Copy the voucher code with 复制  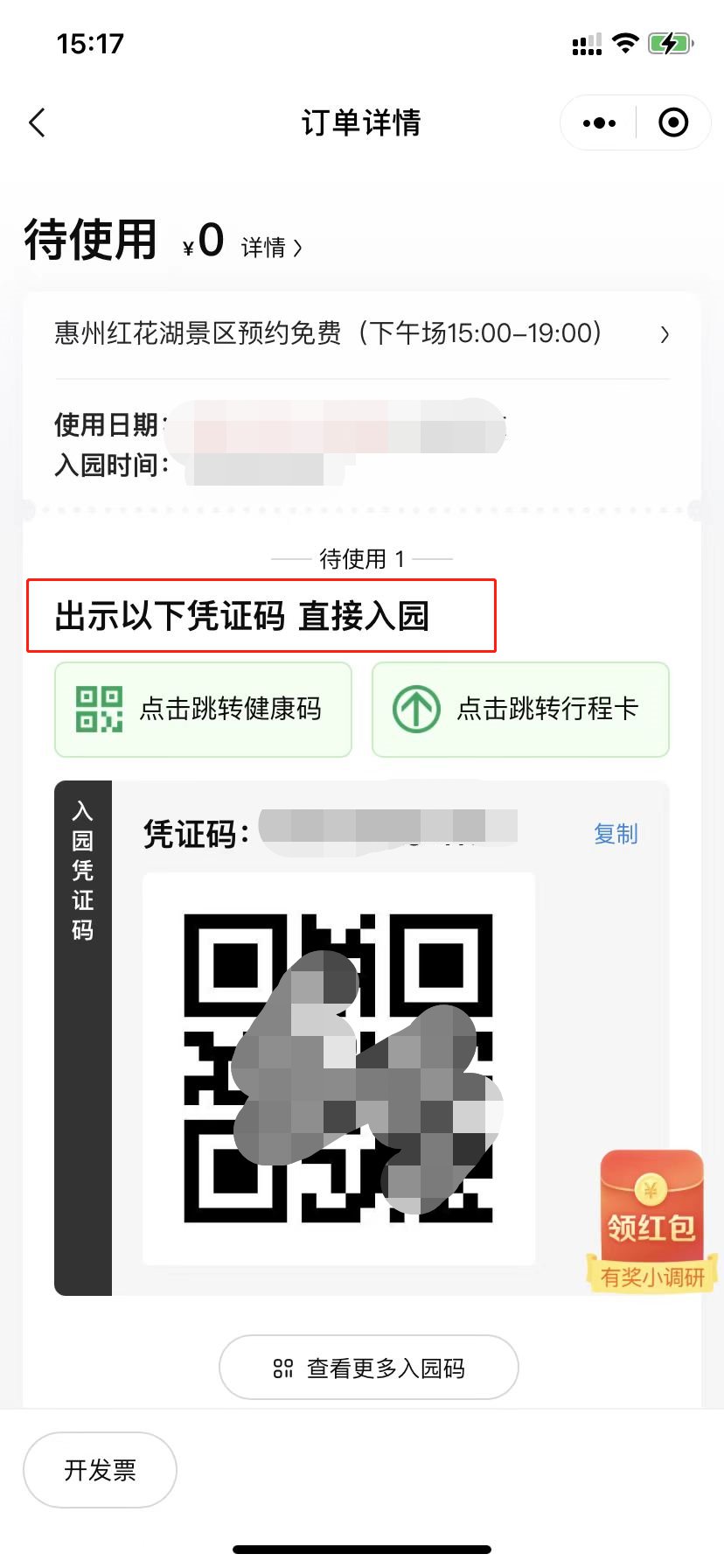click(x=616, y=834)
